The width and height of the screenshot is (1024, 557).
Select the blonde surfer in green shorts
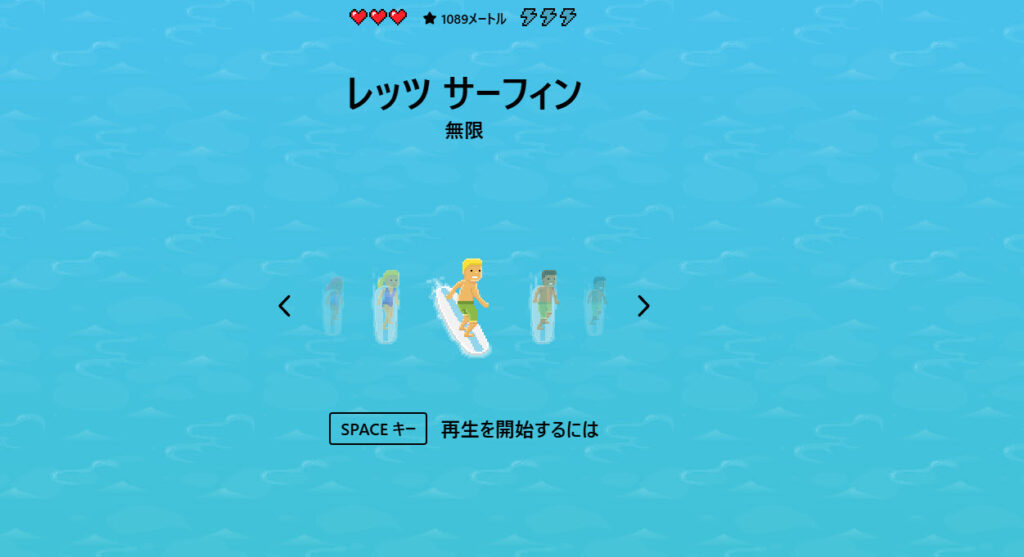(467, 305)
